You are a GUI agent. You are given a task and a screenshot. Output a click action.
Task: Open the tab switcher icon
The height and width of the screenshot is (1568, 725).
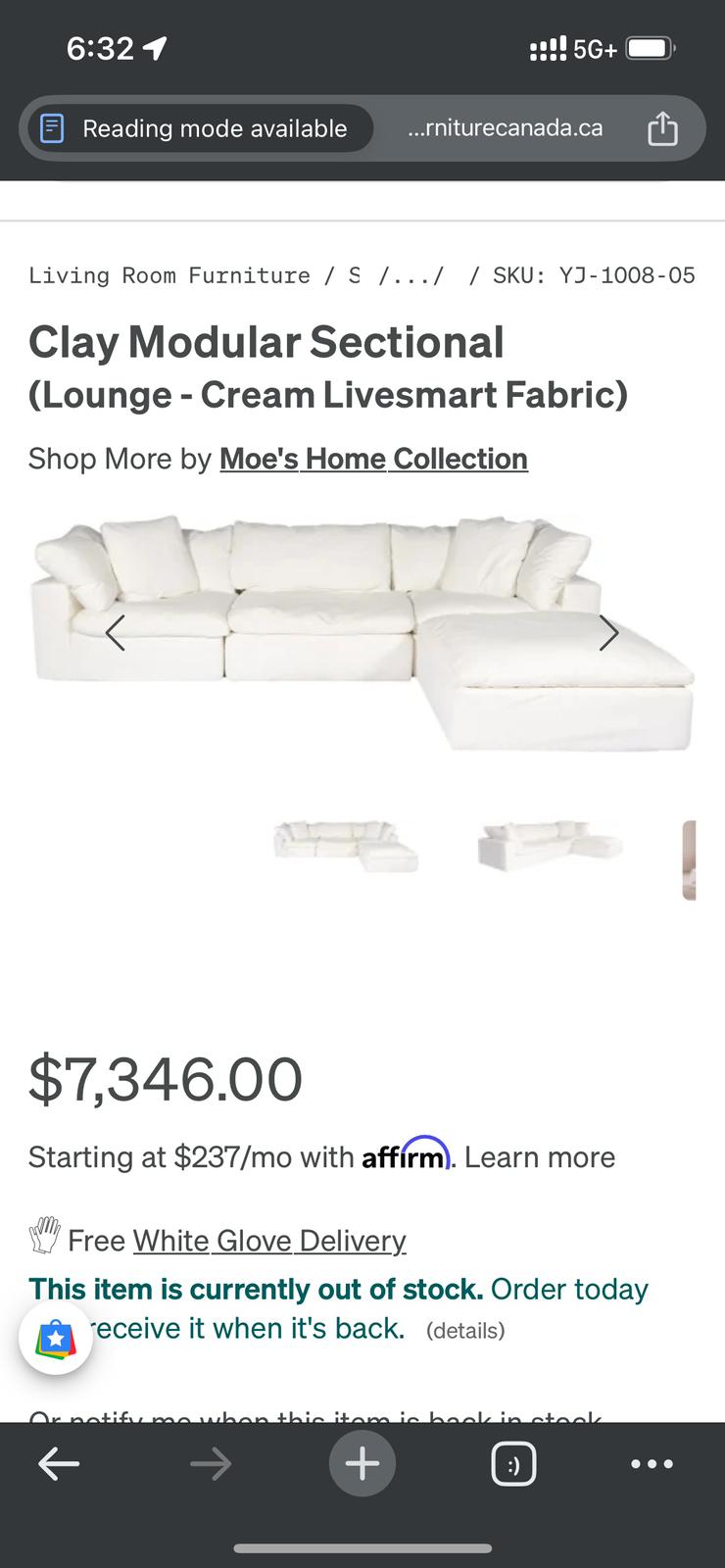click(x=514, y=1463)
